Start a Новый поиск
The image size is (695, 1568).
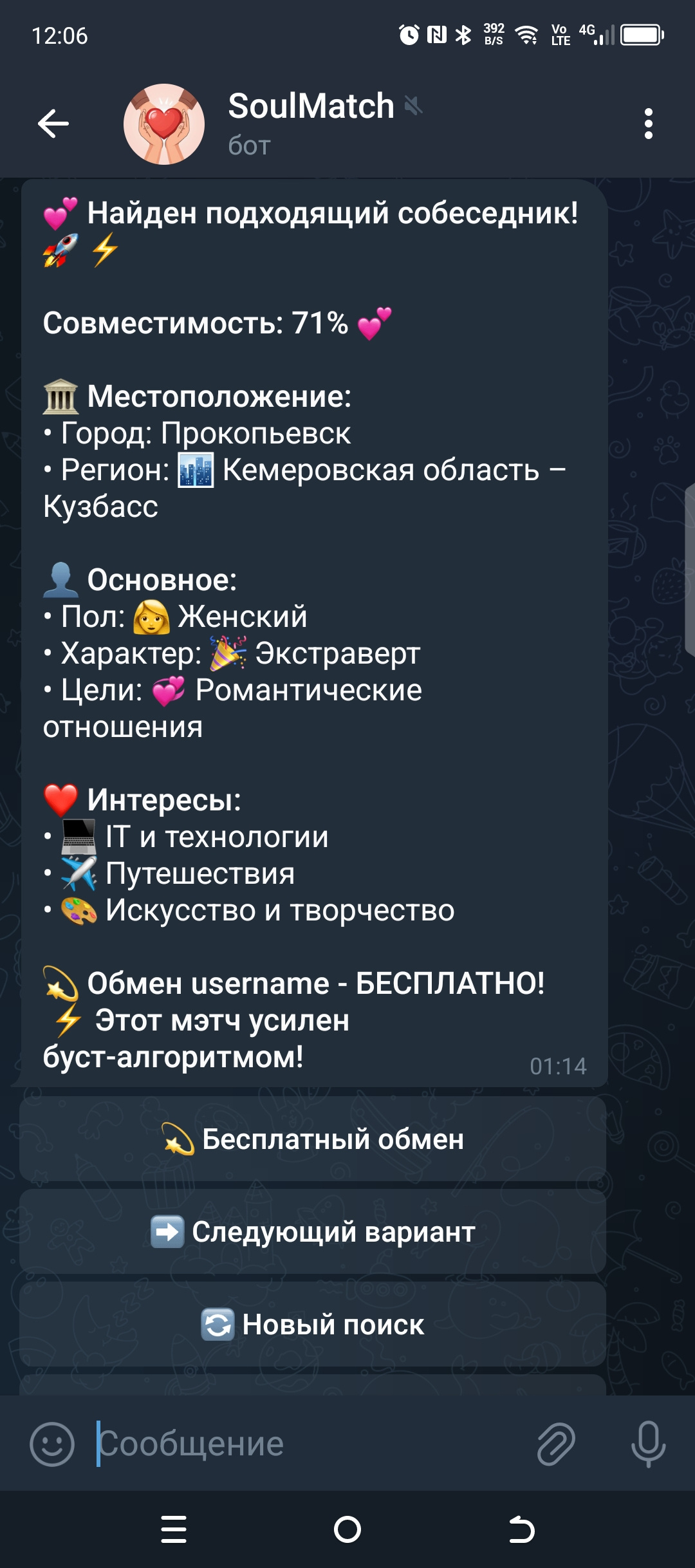[x=313, y=1325]
